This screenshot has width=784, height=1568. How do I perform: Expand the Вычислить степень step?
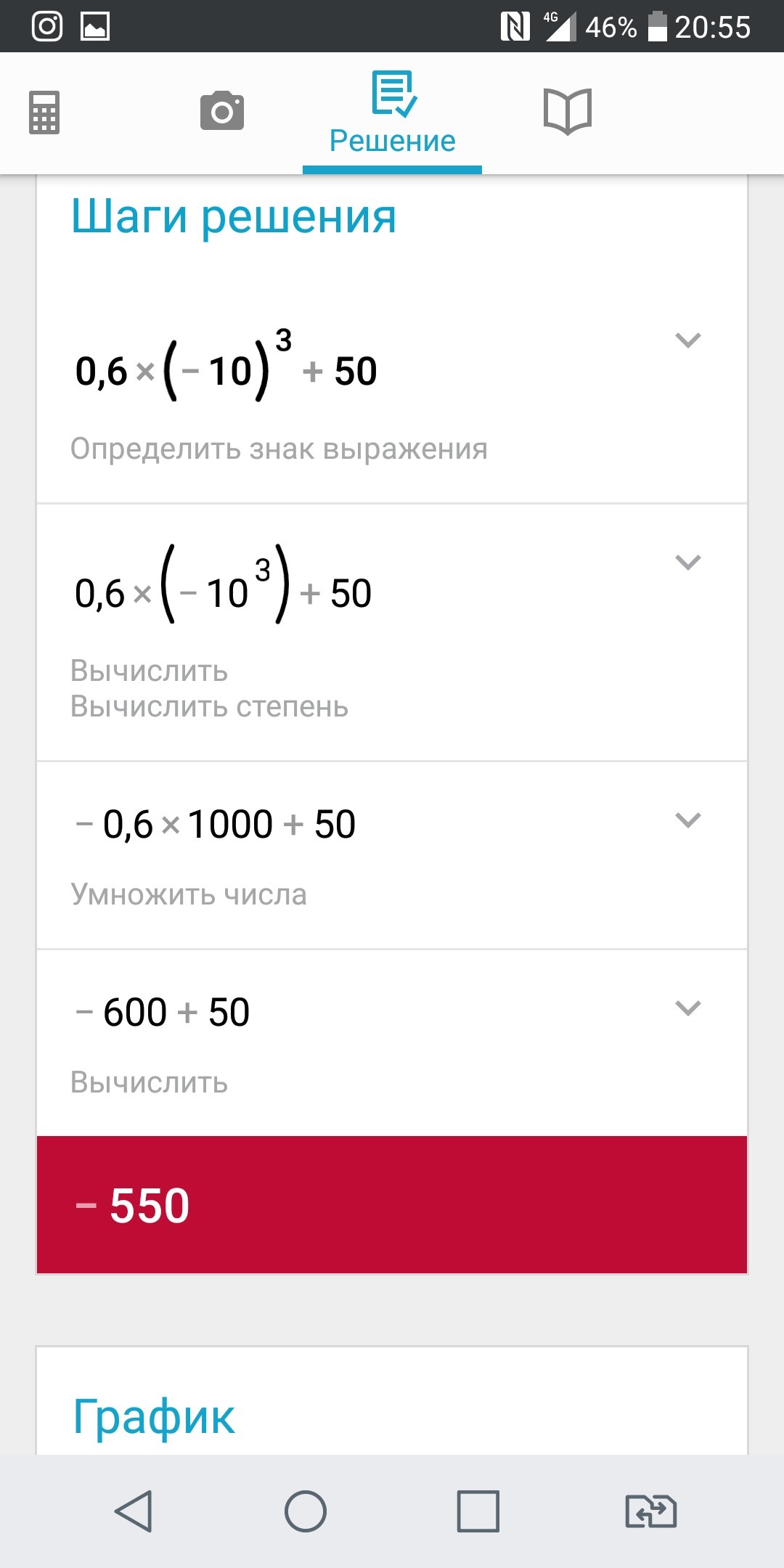click(687, 563)
